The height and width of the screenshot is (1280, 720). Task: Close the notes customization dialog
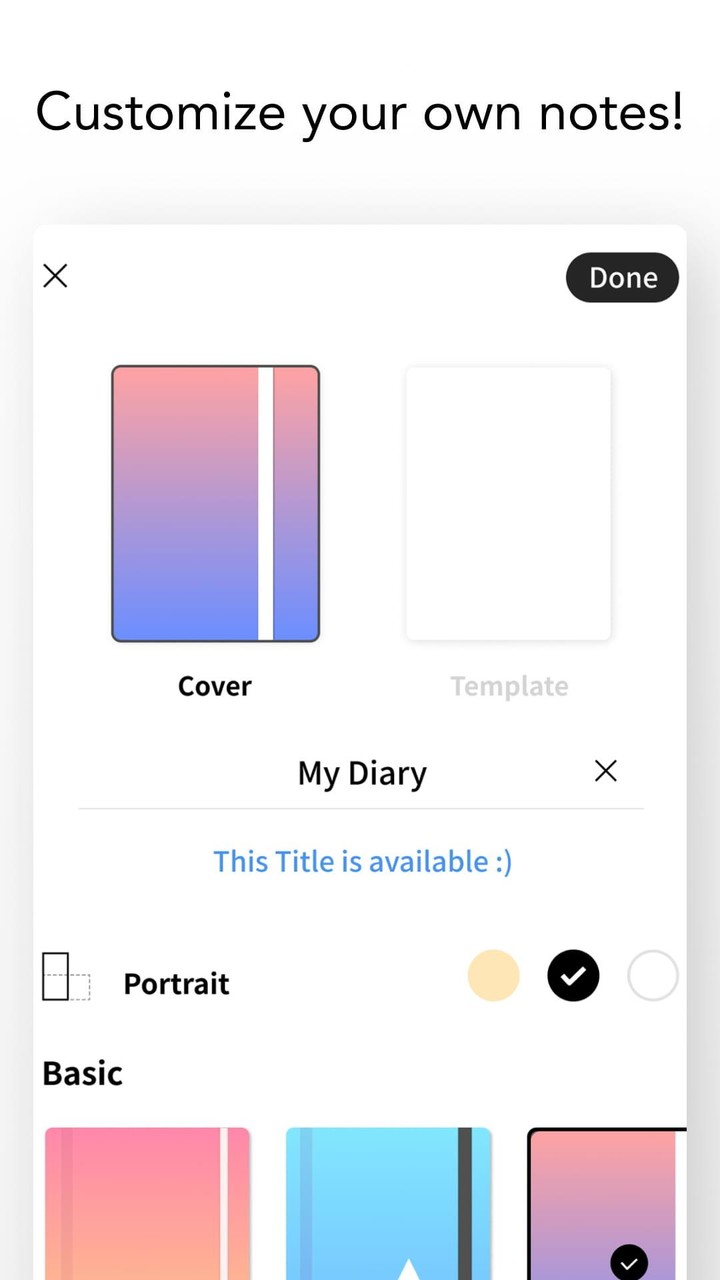[x=55, y=276]
